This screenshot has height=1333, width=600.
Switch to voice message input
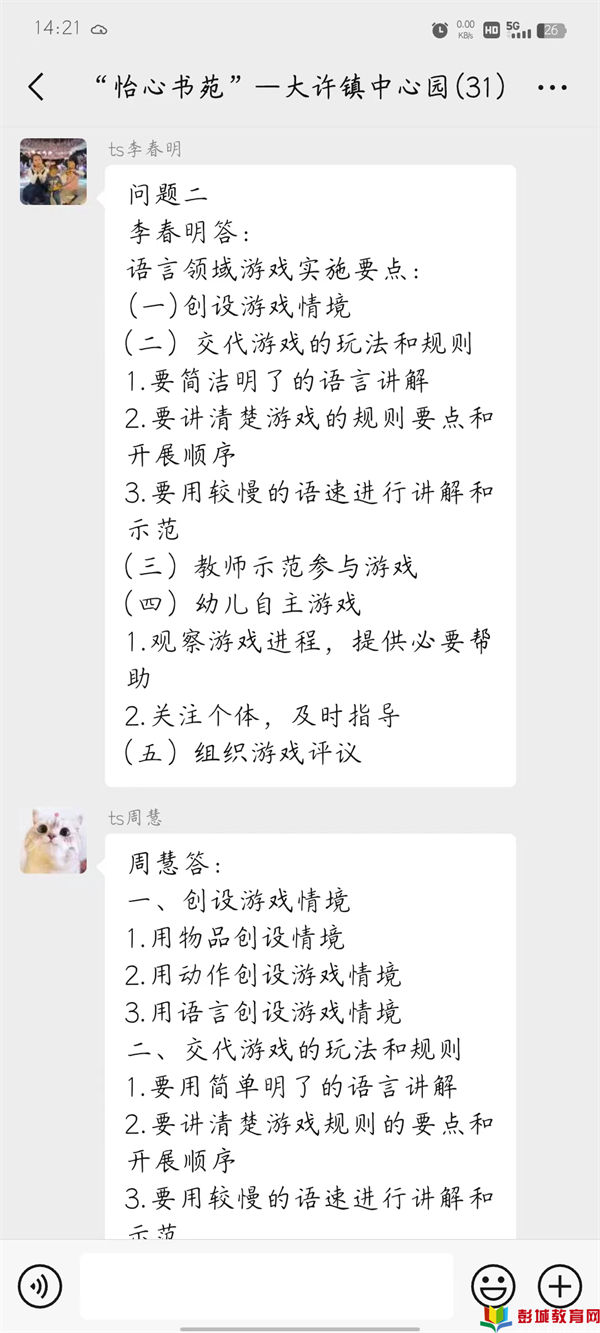point(40,1285)
